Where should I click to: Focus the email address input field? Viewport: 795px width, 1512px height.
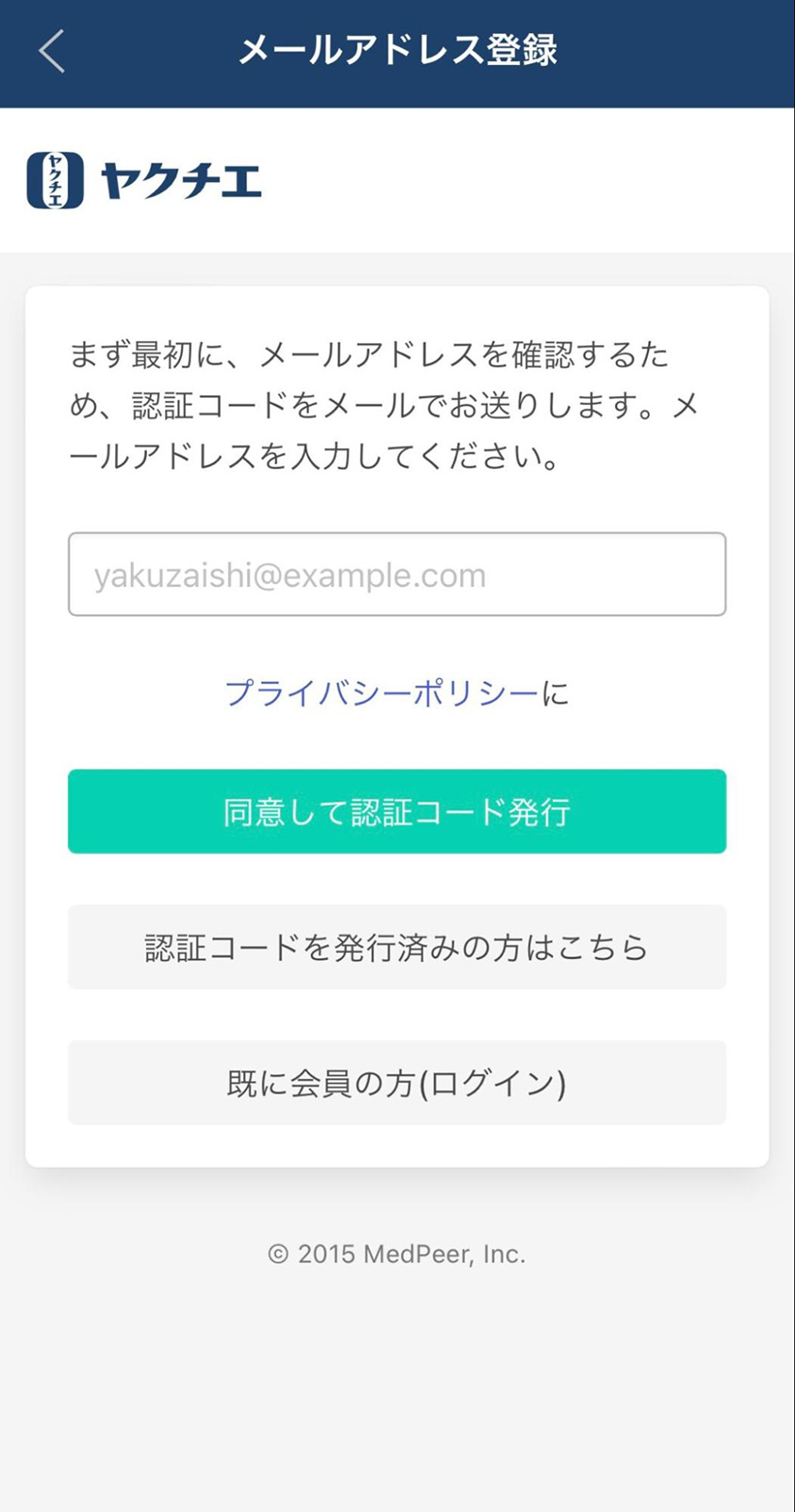click(397, 574)
